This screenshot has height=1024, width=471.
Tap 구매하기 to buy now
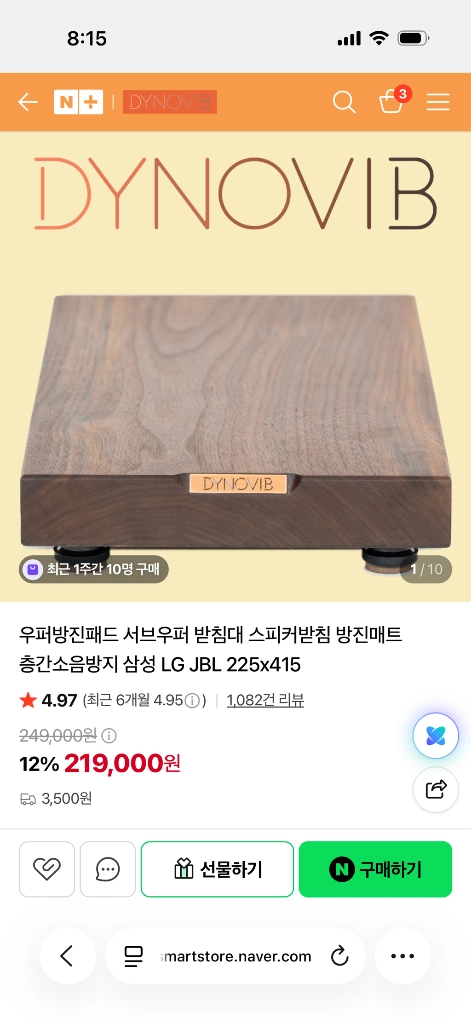[376, 869]
